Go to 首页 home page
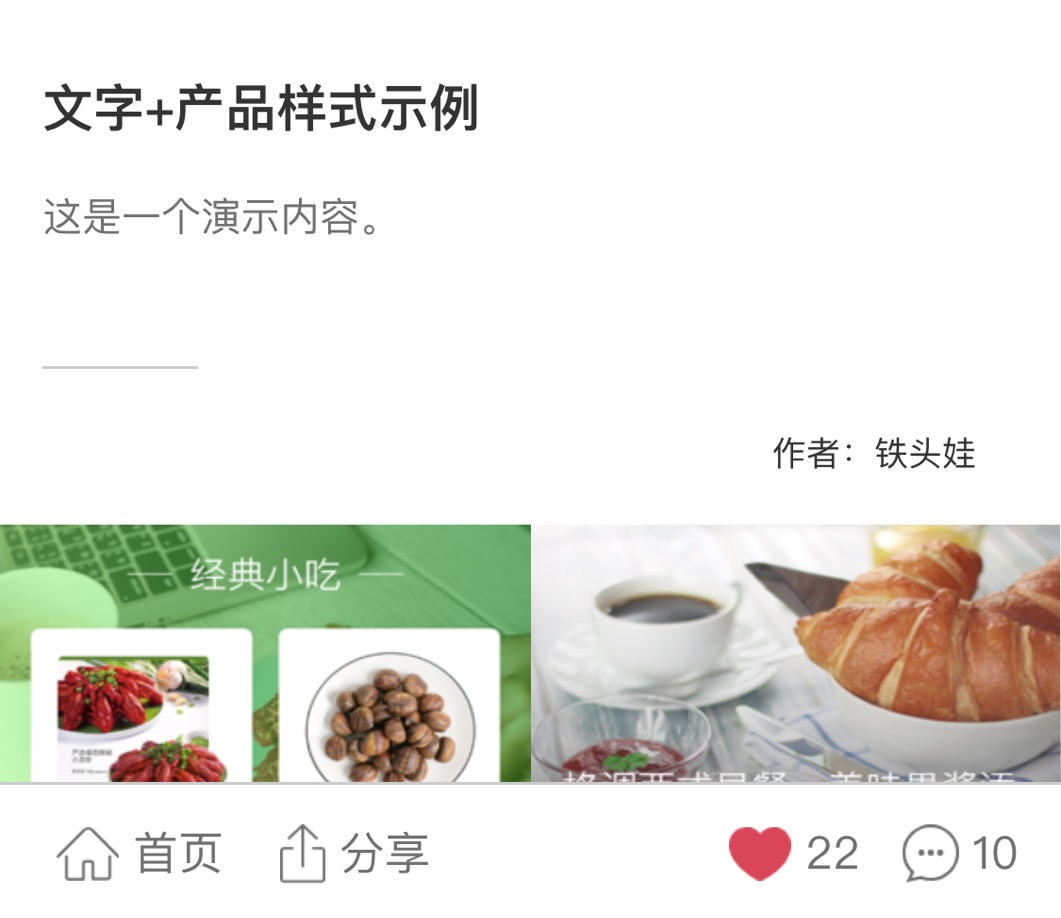Image resolution: width=1061 pixels, height=918 pixels. (138, 854)
